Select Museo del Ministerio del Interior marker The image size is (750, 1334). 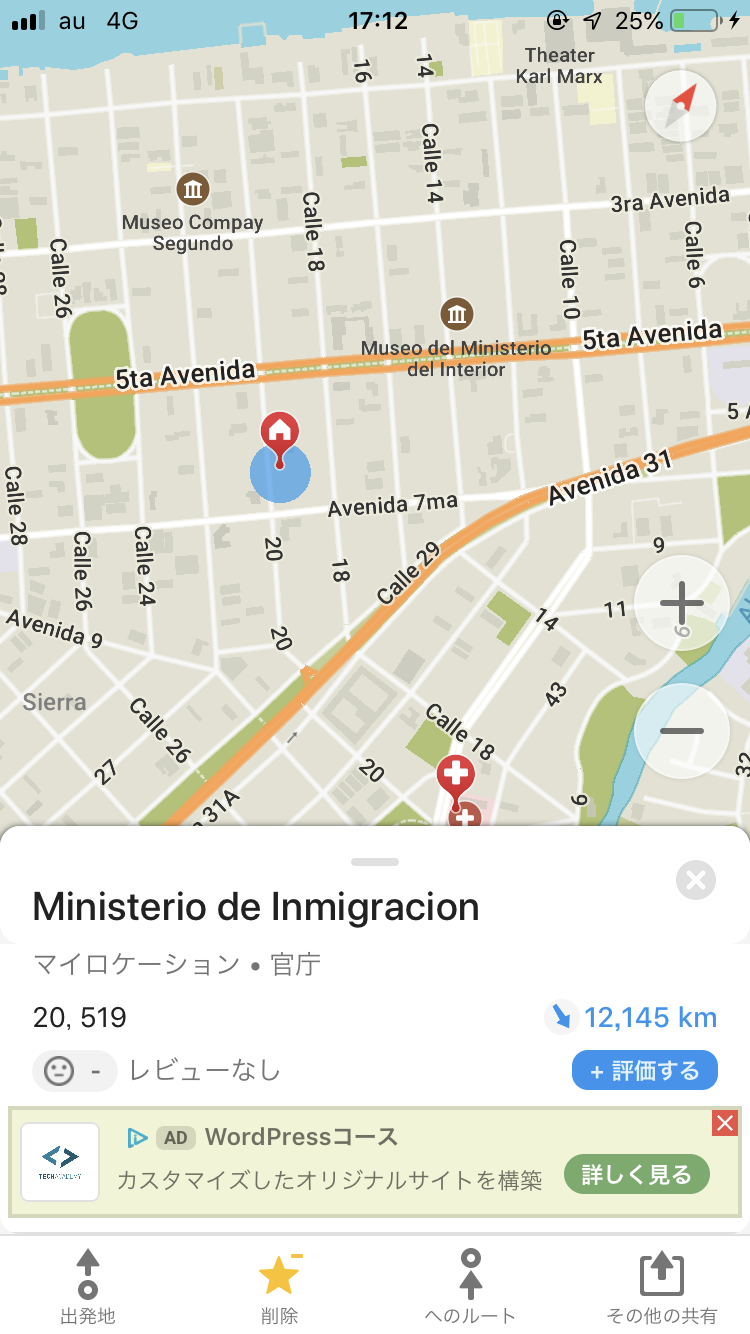click(457, 314)
